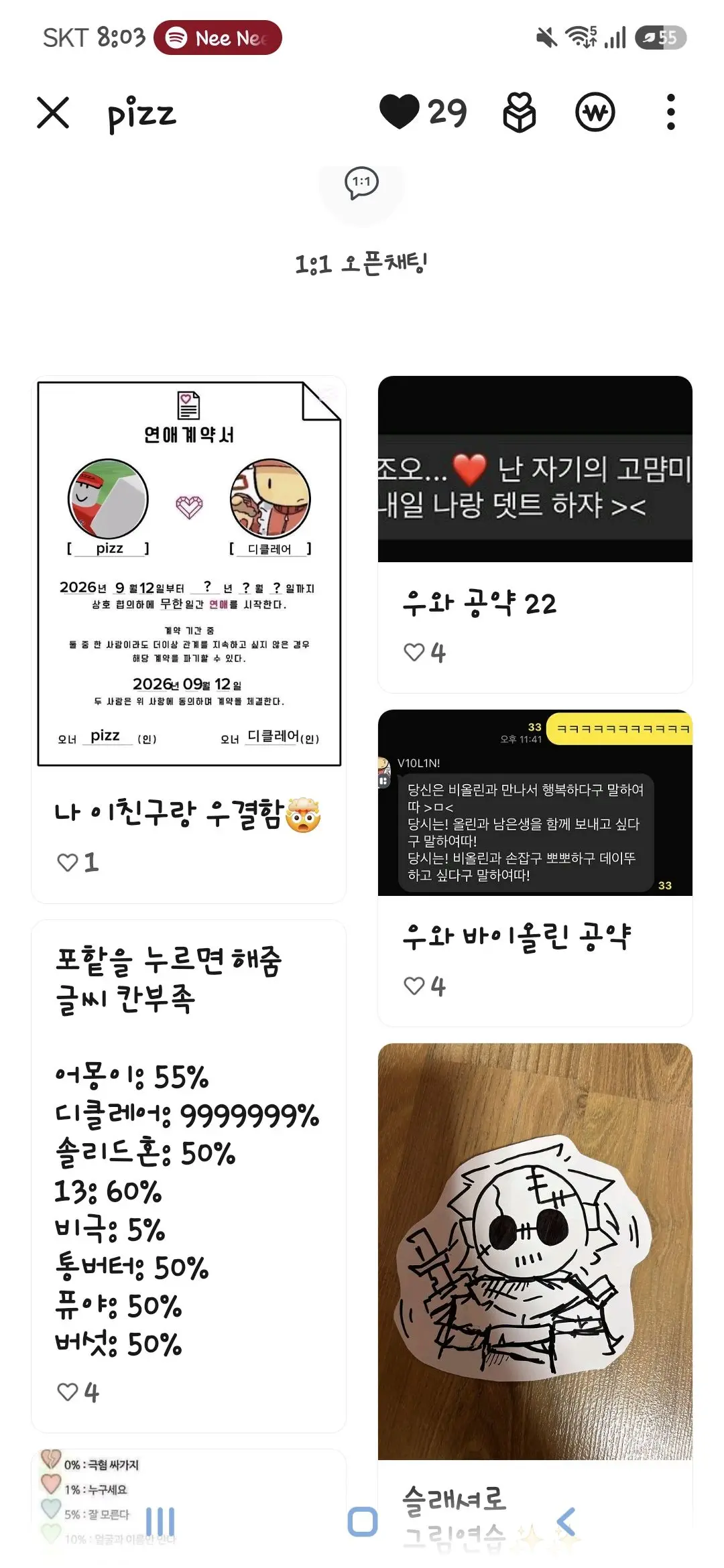
Task: Close the pizz profile page
Action: [x=53, y=113]
